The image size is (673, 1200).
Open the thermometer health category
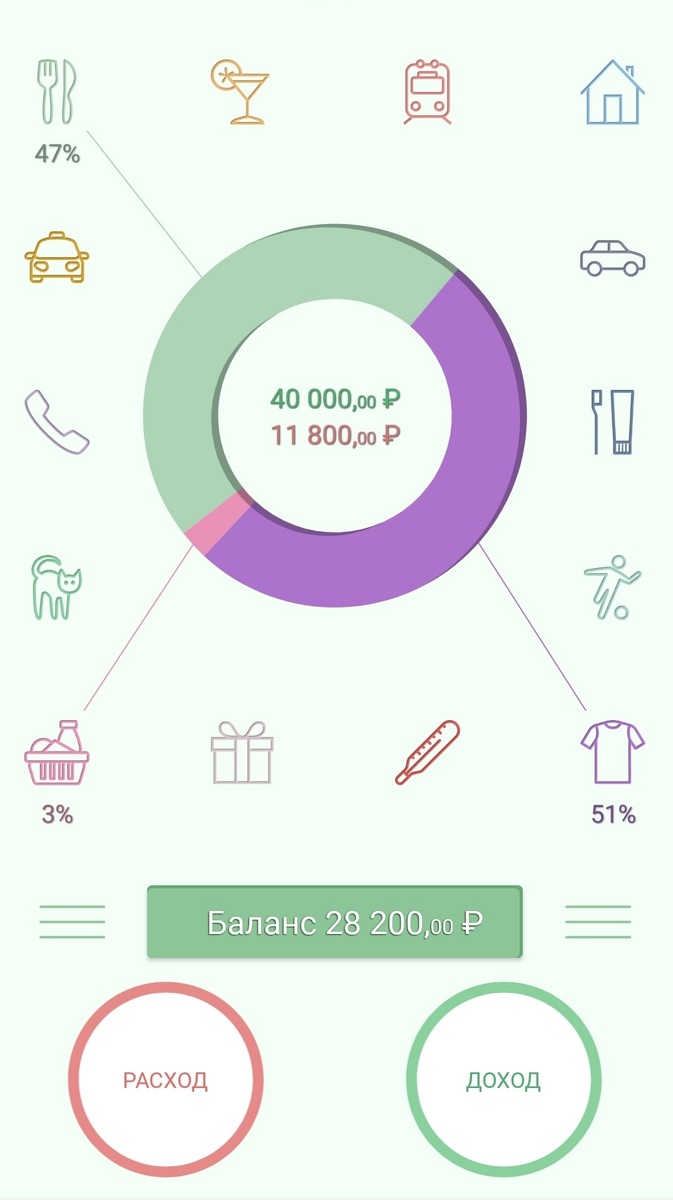tap(428, 752)
